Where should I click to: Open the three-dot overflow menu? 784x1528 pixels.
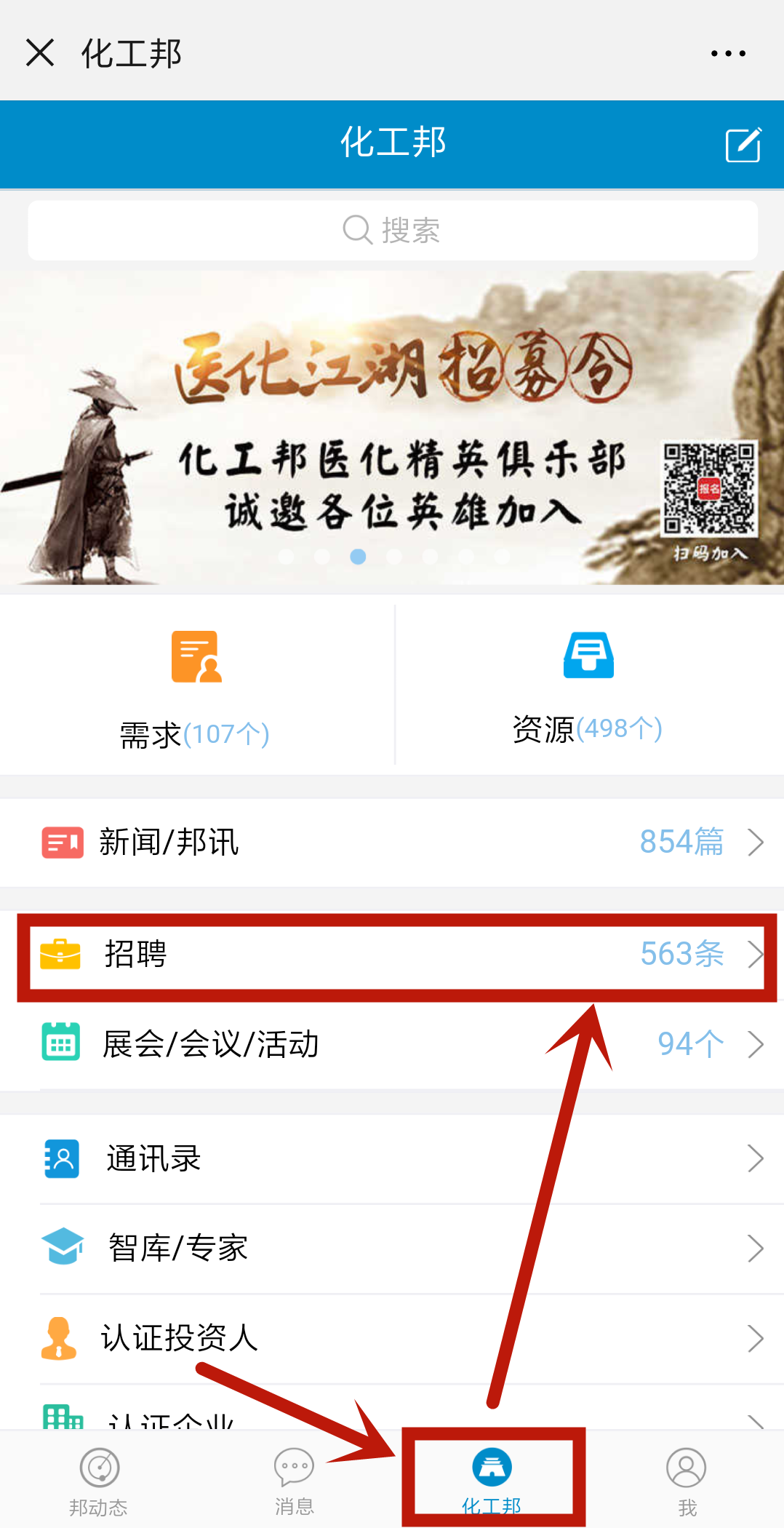tap(728, 53)
